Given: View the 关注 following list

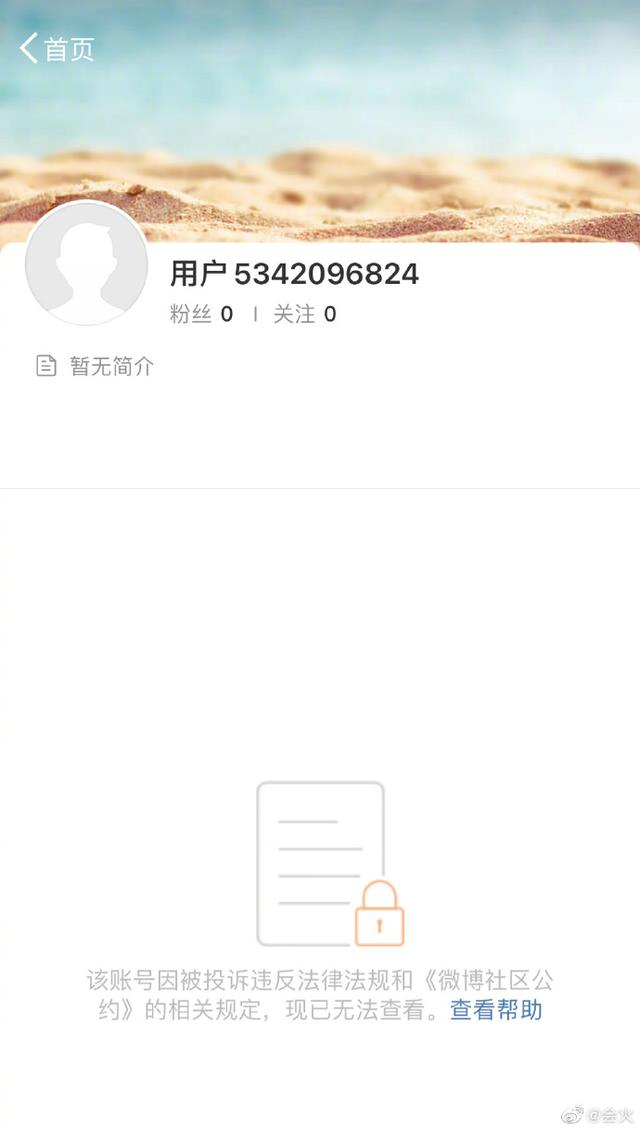Looking at the screenshot, I should click(x=304, y=314).
